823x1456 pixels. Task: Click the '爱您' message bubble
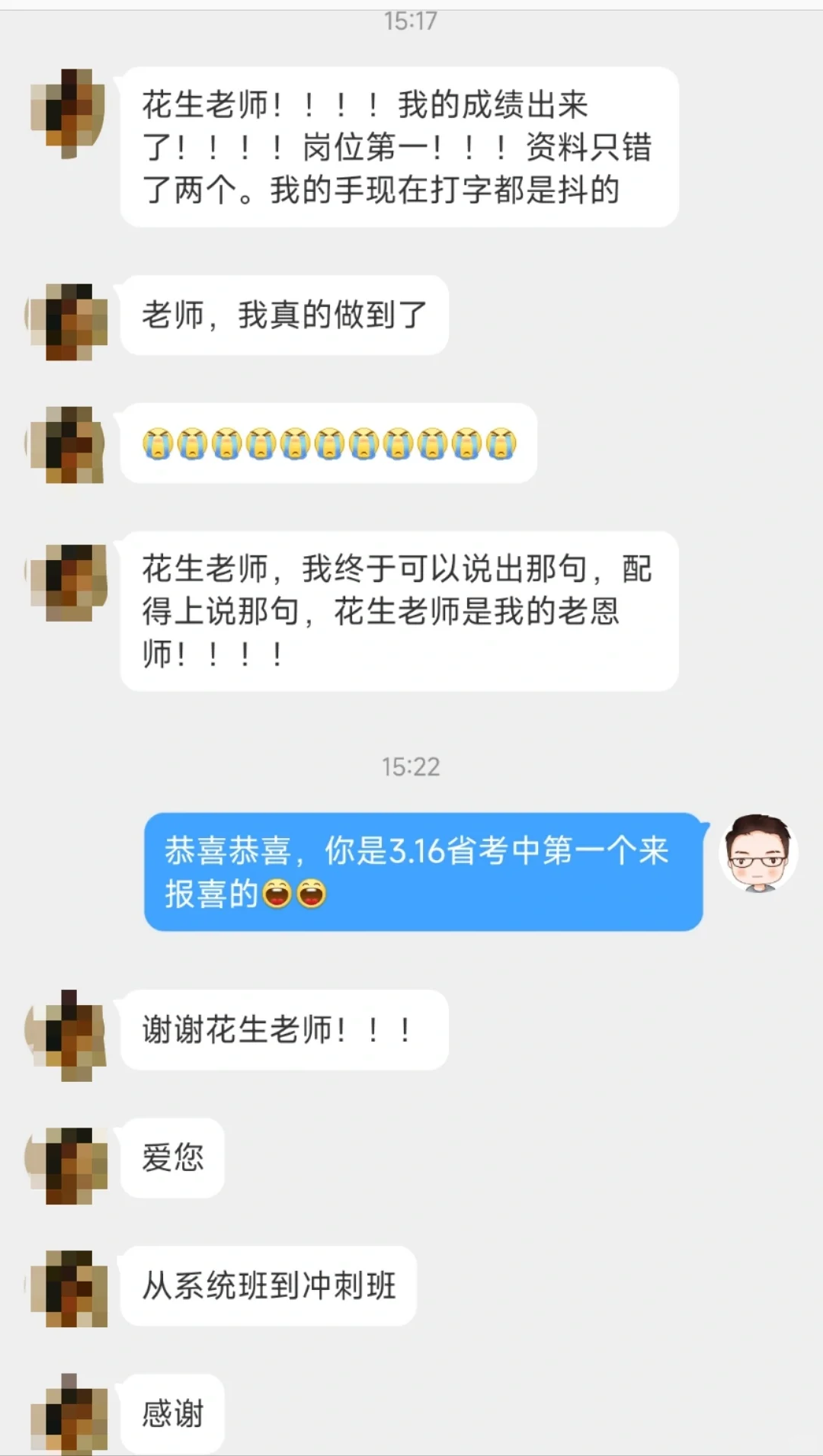click(171, 1157)
